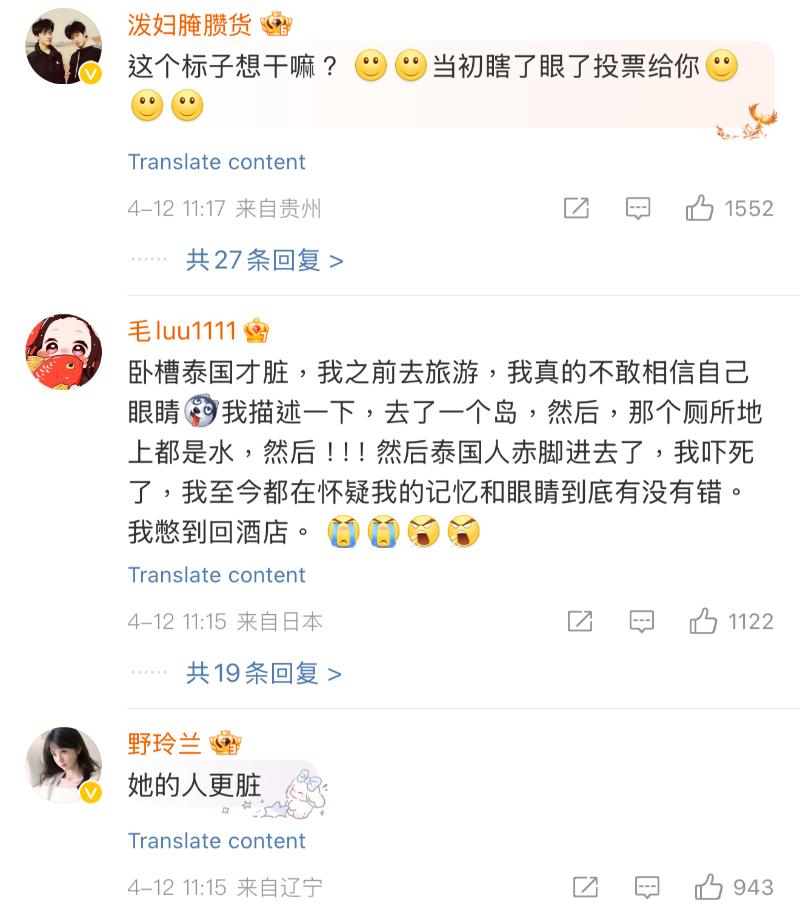
Task: Like the comment with 1552 likes
Action: coord(700,208)
